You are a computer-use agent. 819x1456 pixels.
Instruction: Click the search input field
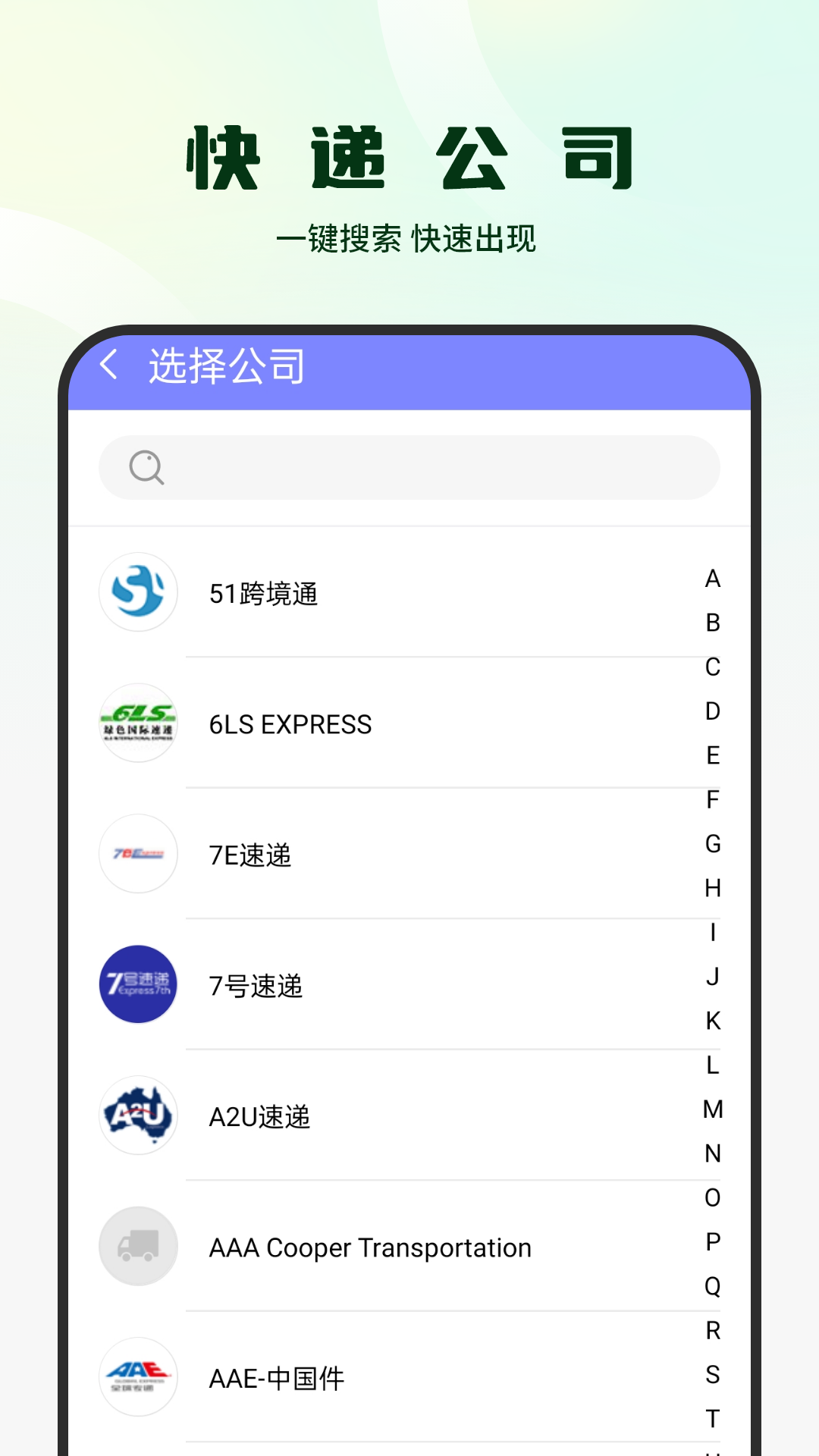tap(409, 468)
